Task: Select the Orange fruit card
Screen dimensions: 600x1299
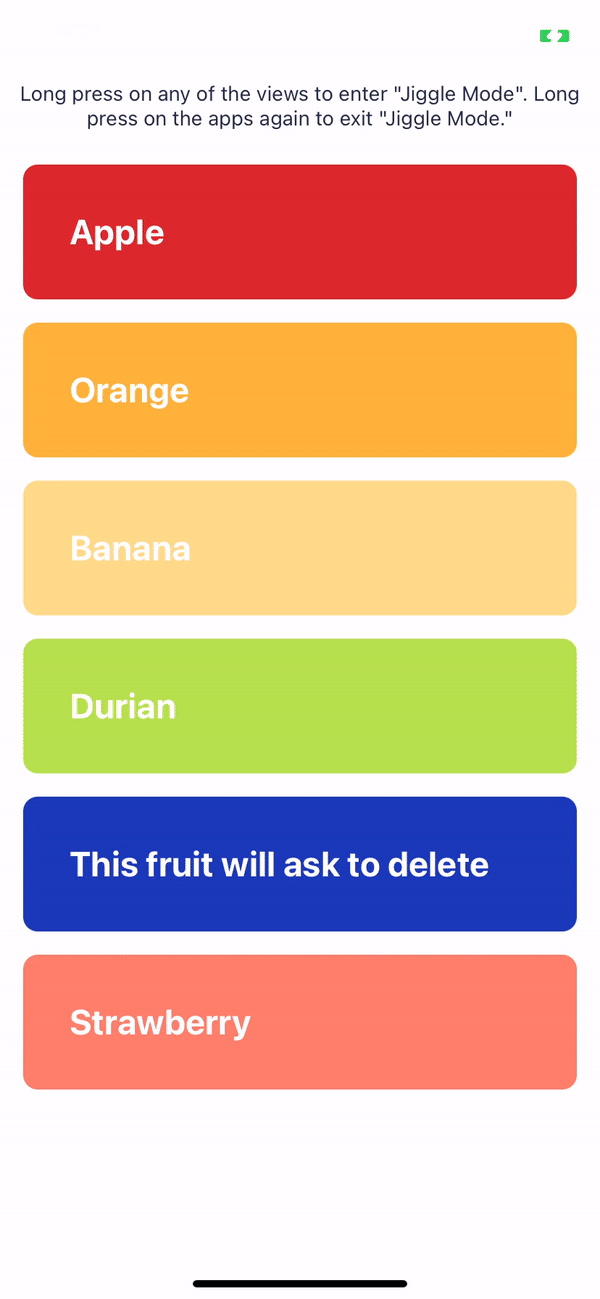Action: coord(300,390)
